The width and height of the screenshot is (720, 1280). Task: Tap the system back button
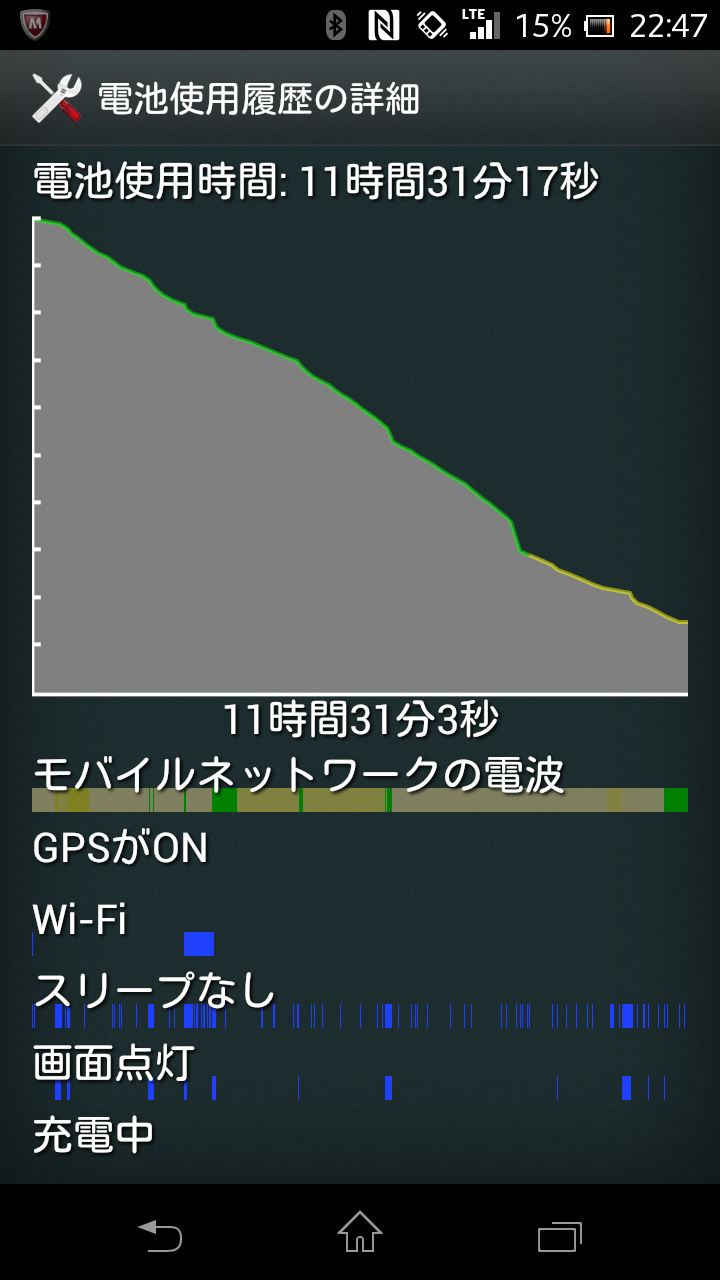coord(160,1235)
